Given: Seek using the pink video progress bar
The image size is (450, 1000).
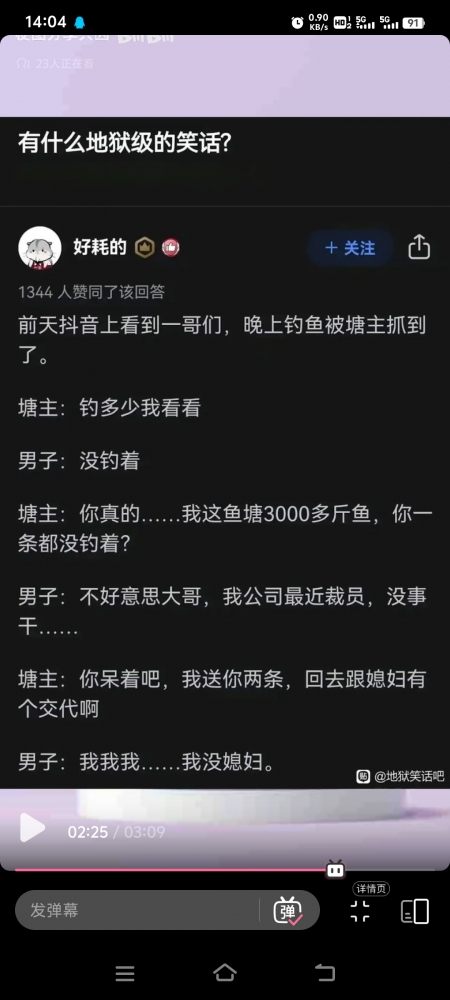Looking at the screenshot, I should (224, 869).
